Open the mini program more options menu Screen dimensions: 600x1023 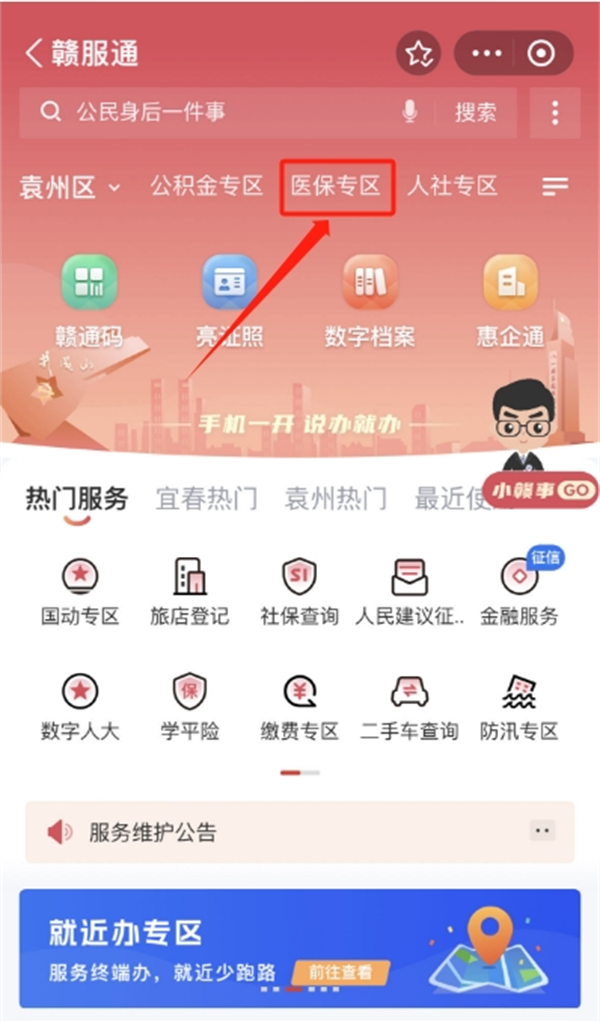click(486, 54)
